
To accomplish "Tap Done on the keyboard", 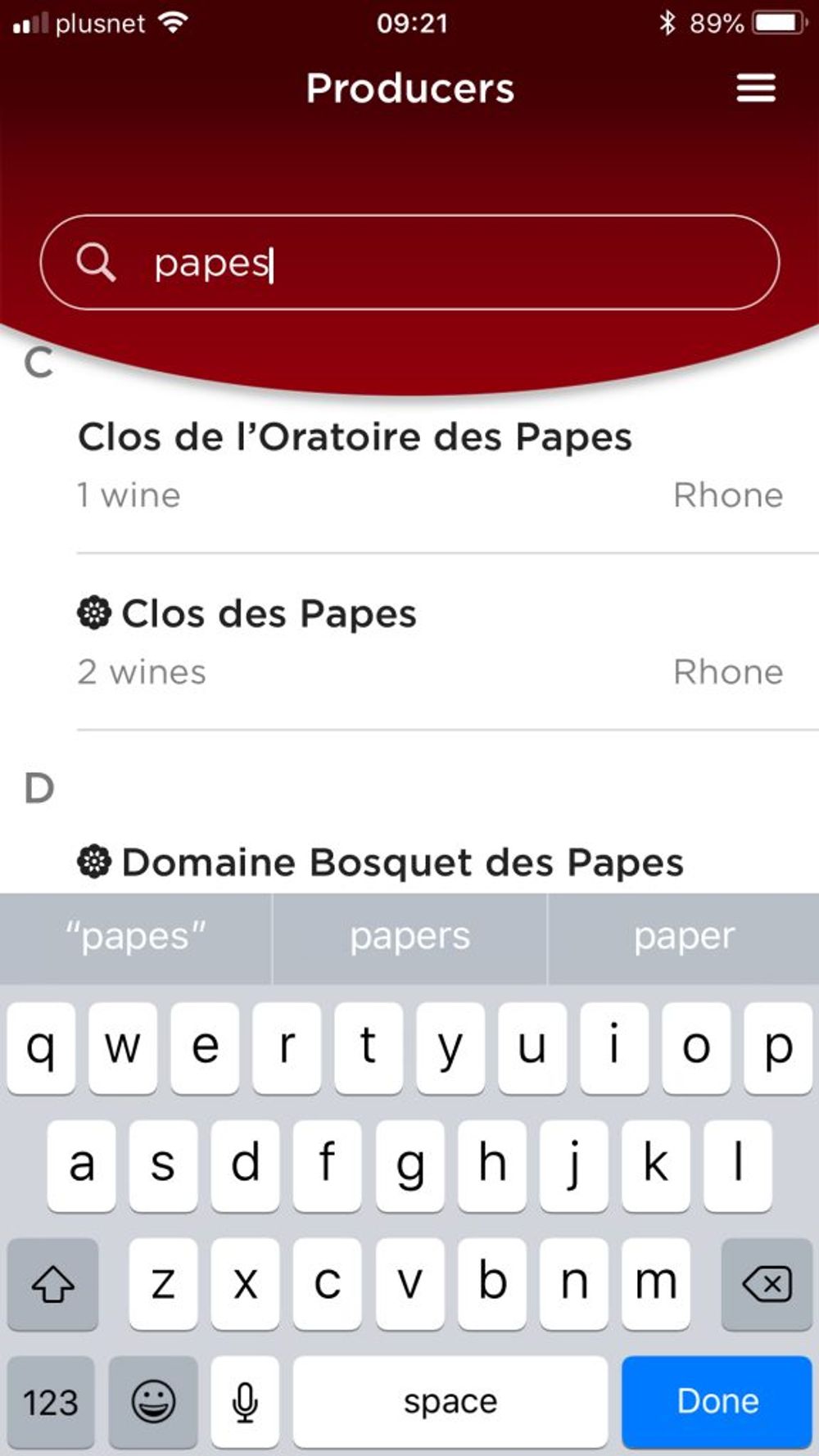I will (x=717, y=1401).
